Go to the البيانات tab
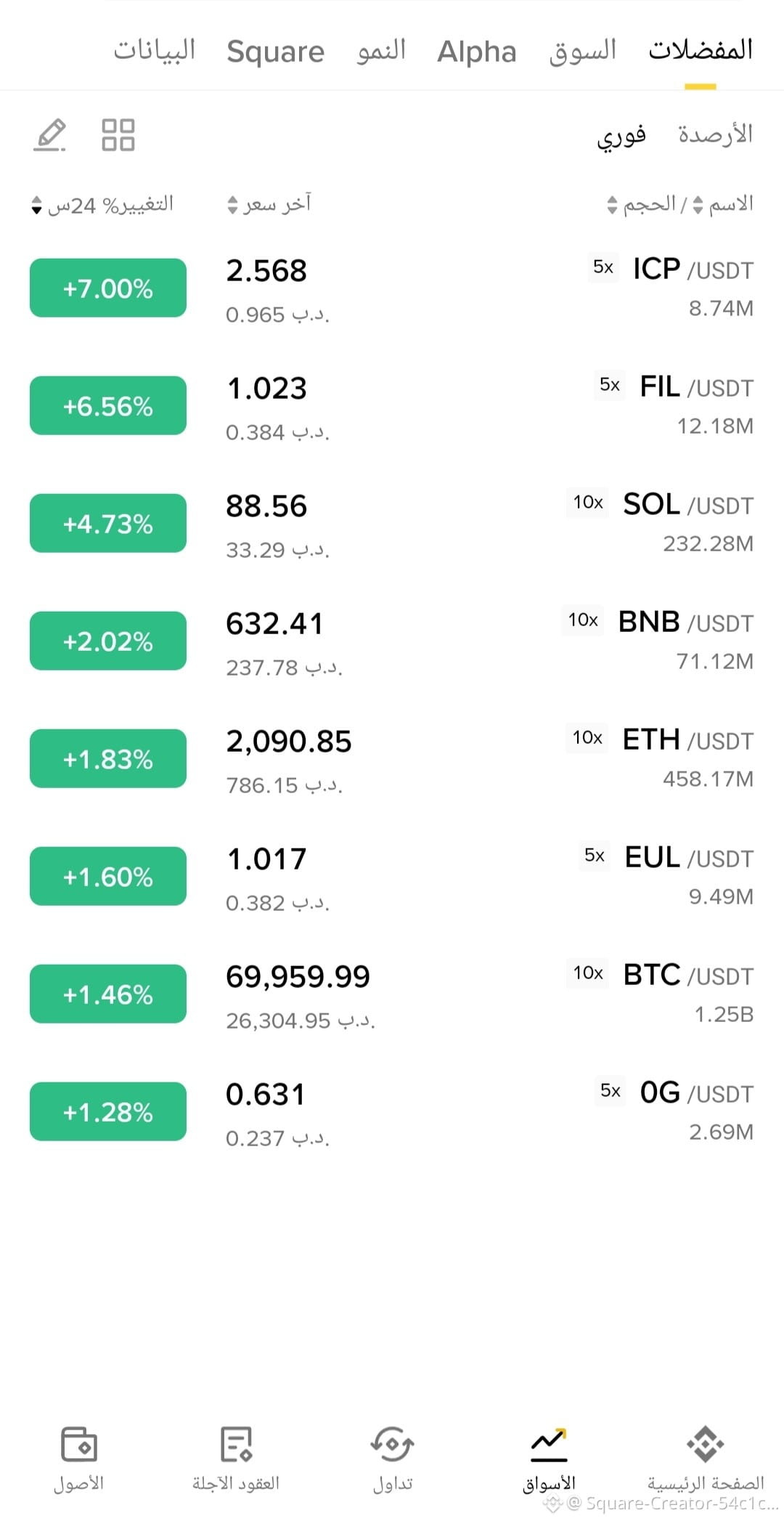Screen dimensions: 784x1521 (155, 50)
